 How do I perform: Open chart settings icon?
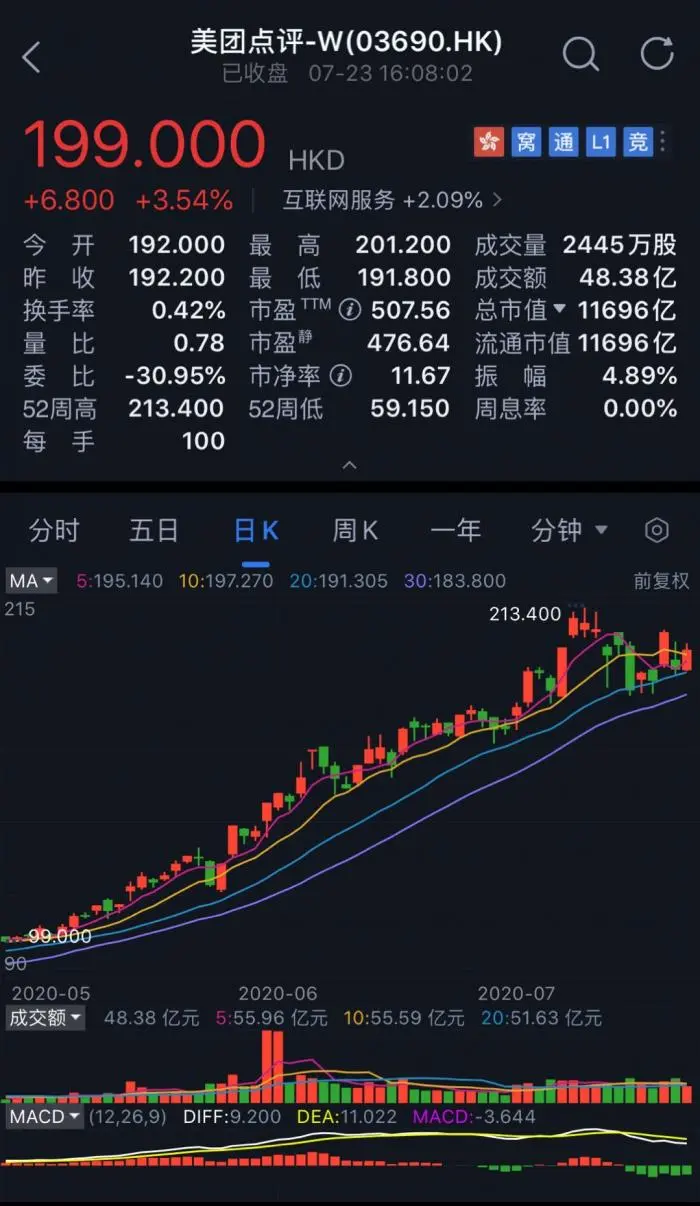pyautogui.click(x=657, y=530)
